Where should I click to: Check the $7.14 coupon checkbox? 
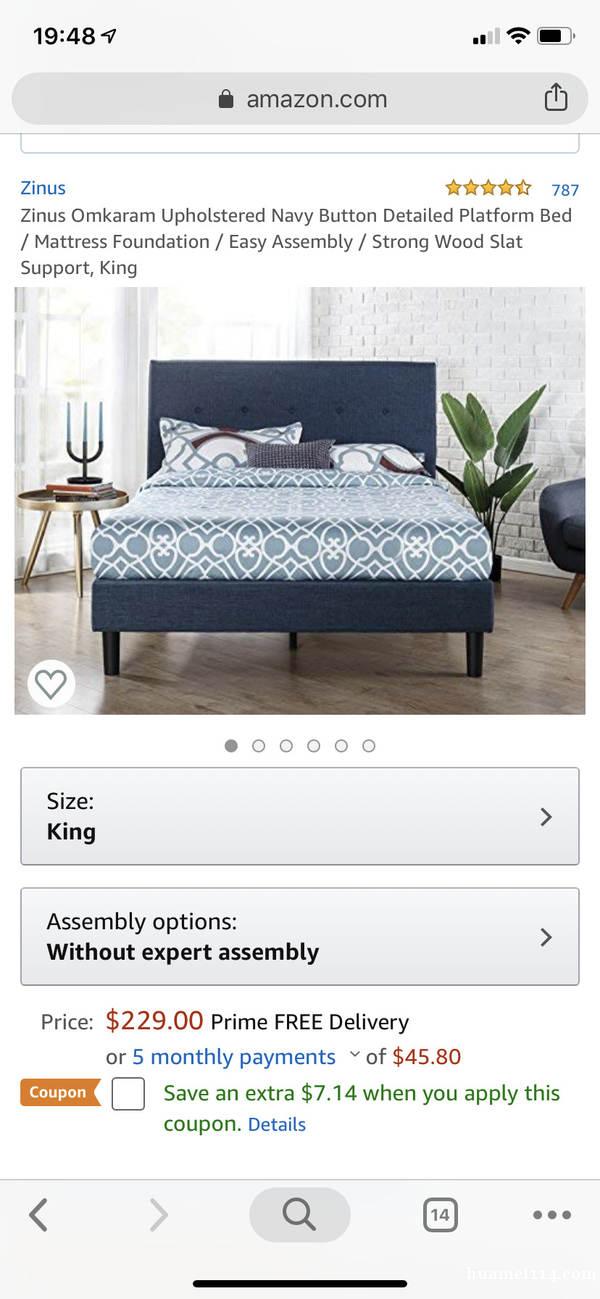128,1093
